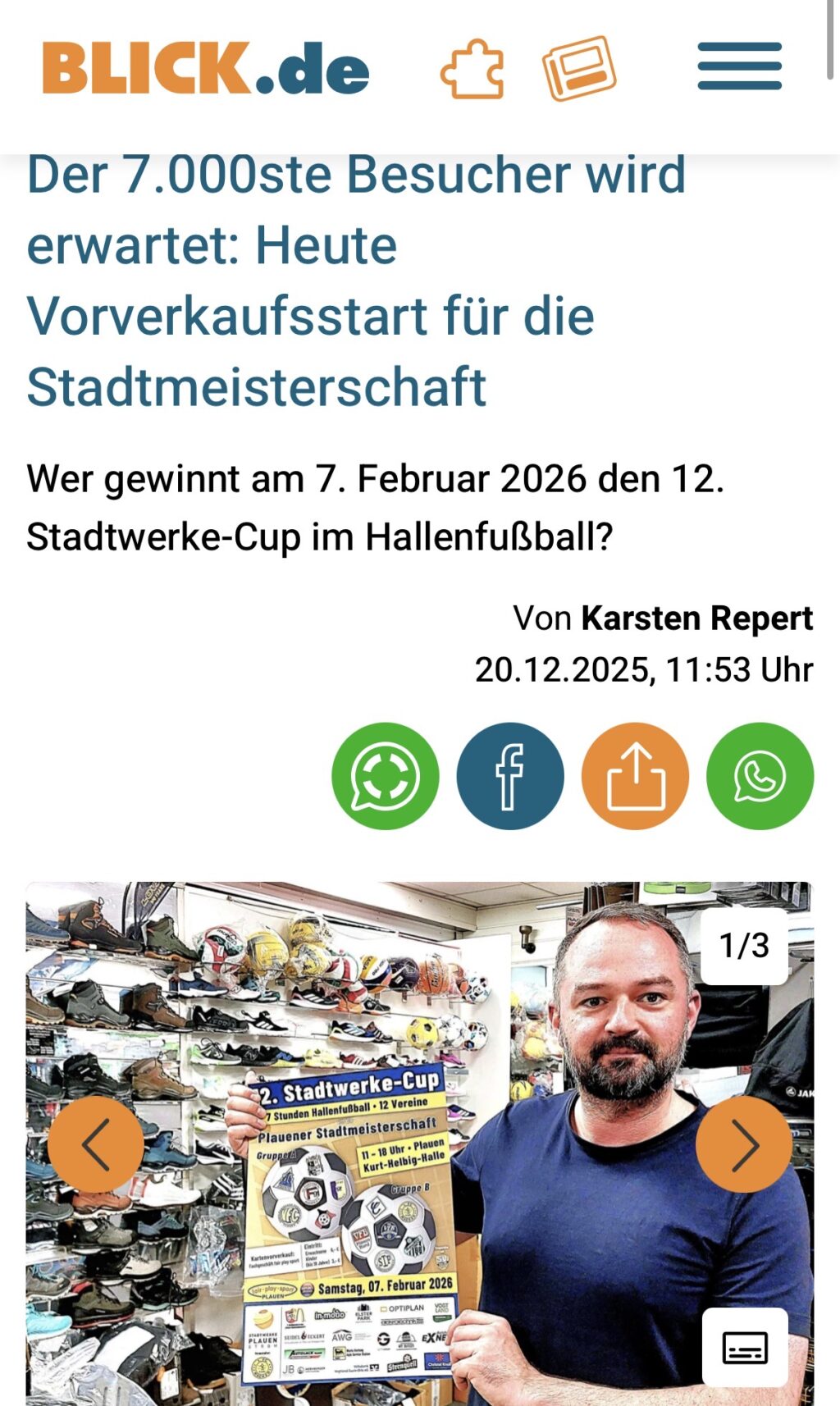Go to the BLICK.de homepage
The width and height of the screenshot is (840, 1406).
(205, 69)
